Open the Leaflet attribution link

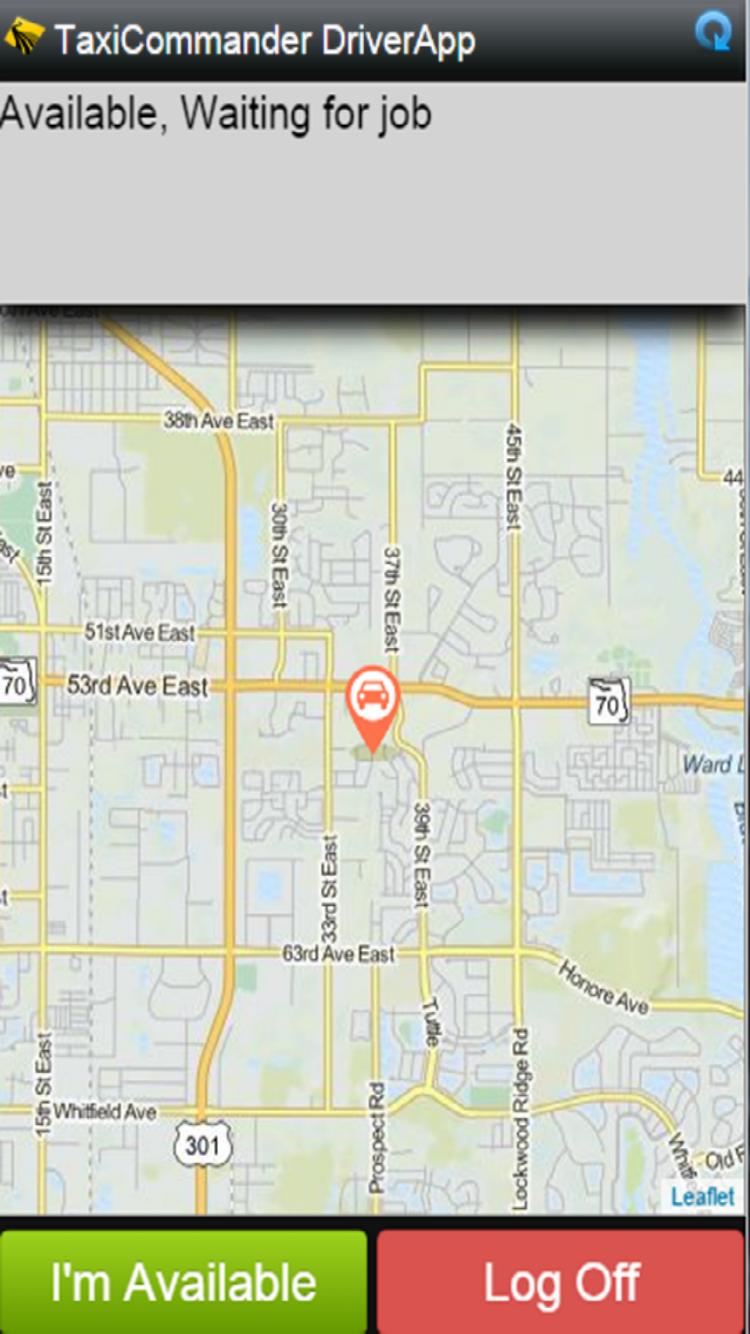tap(702, 1196)
